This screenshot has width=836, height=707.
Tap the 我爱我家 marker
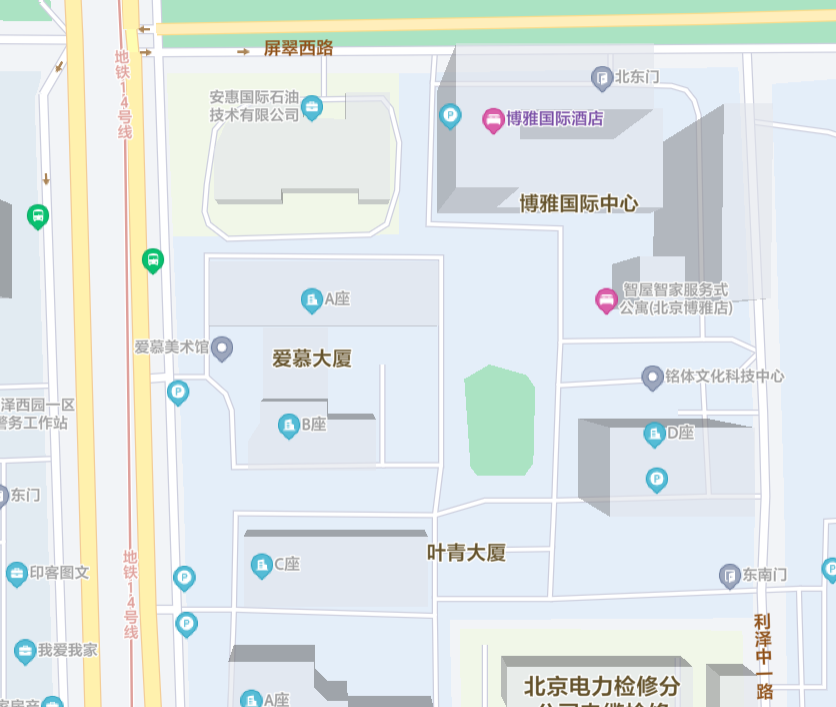pos(25,651)
